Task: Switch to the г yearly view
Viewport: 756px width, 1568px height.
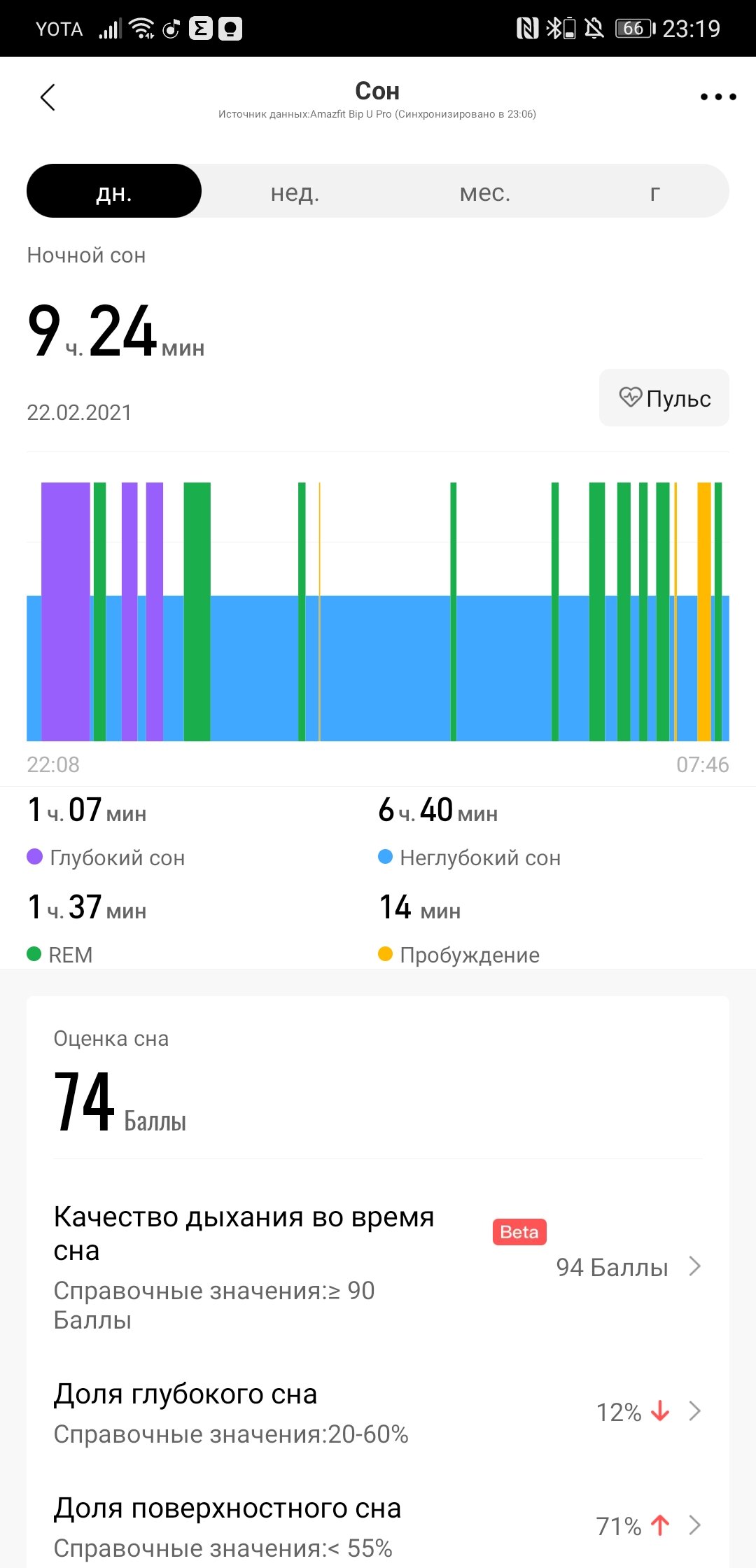Action: point(654,191)
